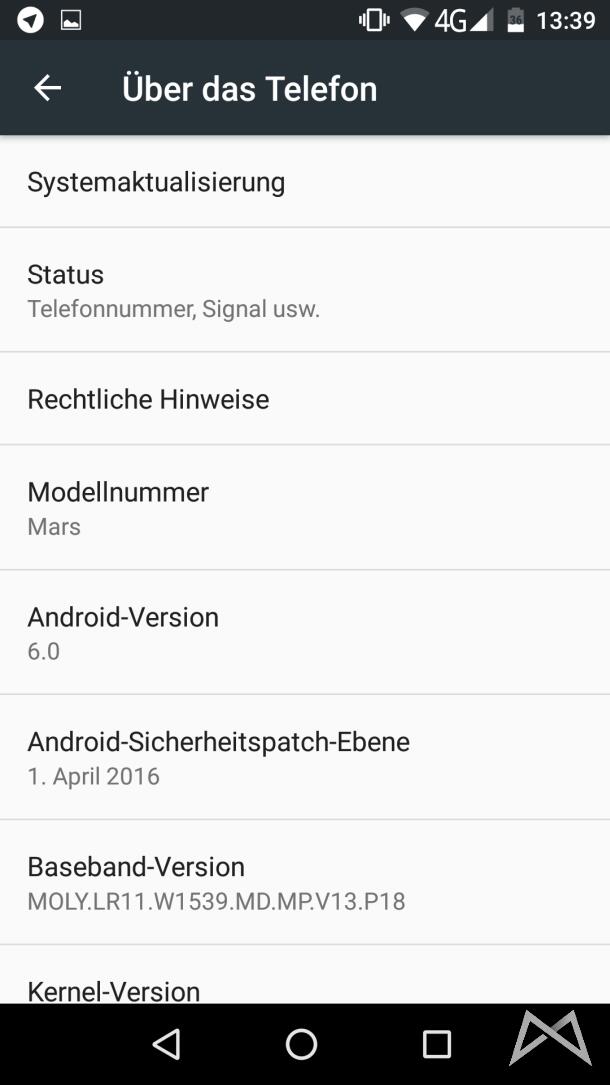Select Android-Sicherheitspatch-Ebene row
The height and width of the screenshot is (1085, 610).
pos(305,757)
